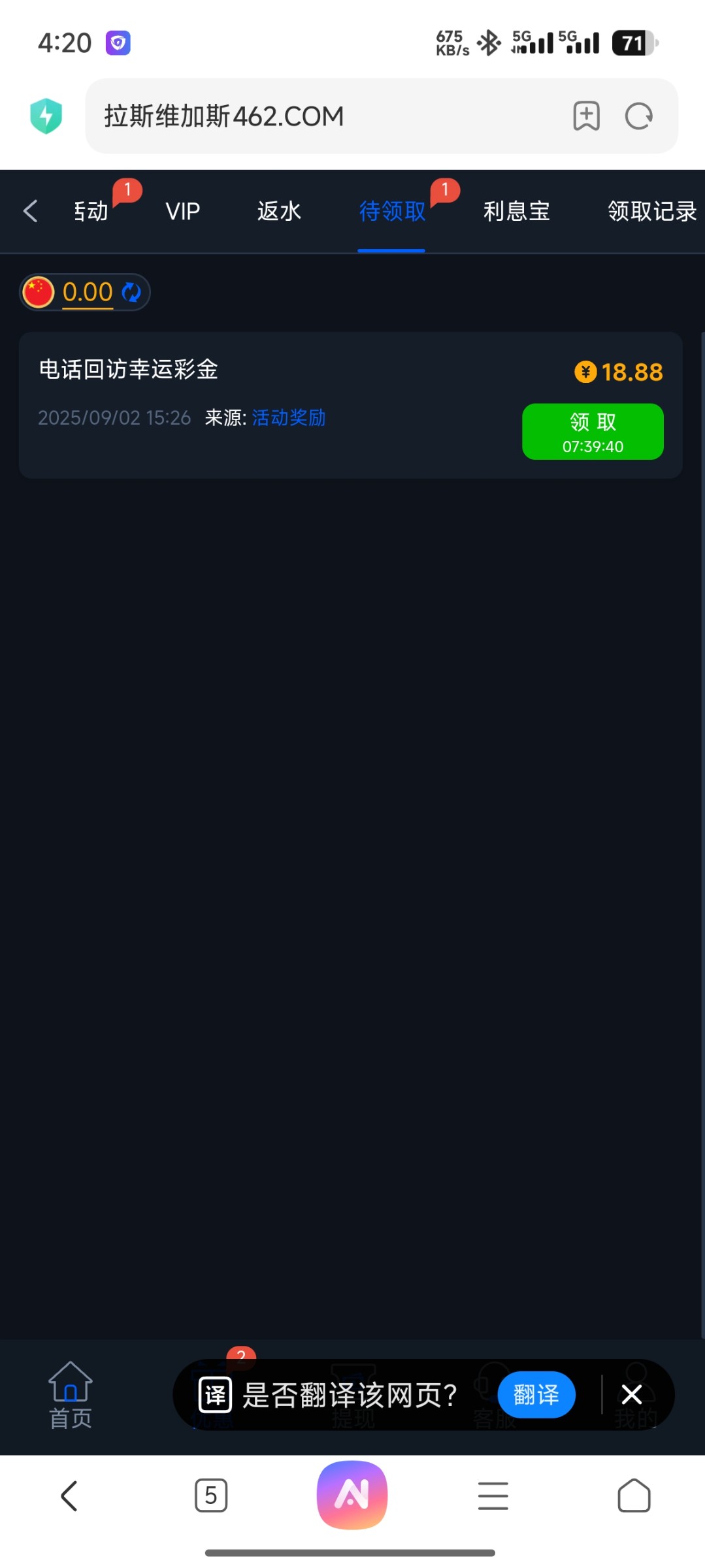Claim the 18.88 bonus with 领取
This screenshot has width=705, height=1568.
click(593, 432)
